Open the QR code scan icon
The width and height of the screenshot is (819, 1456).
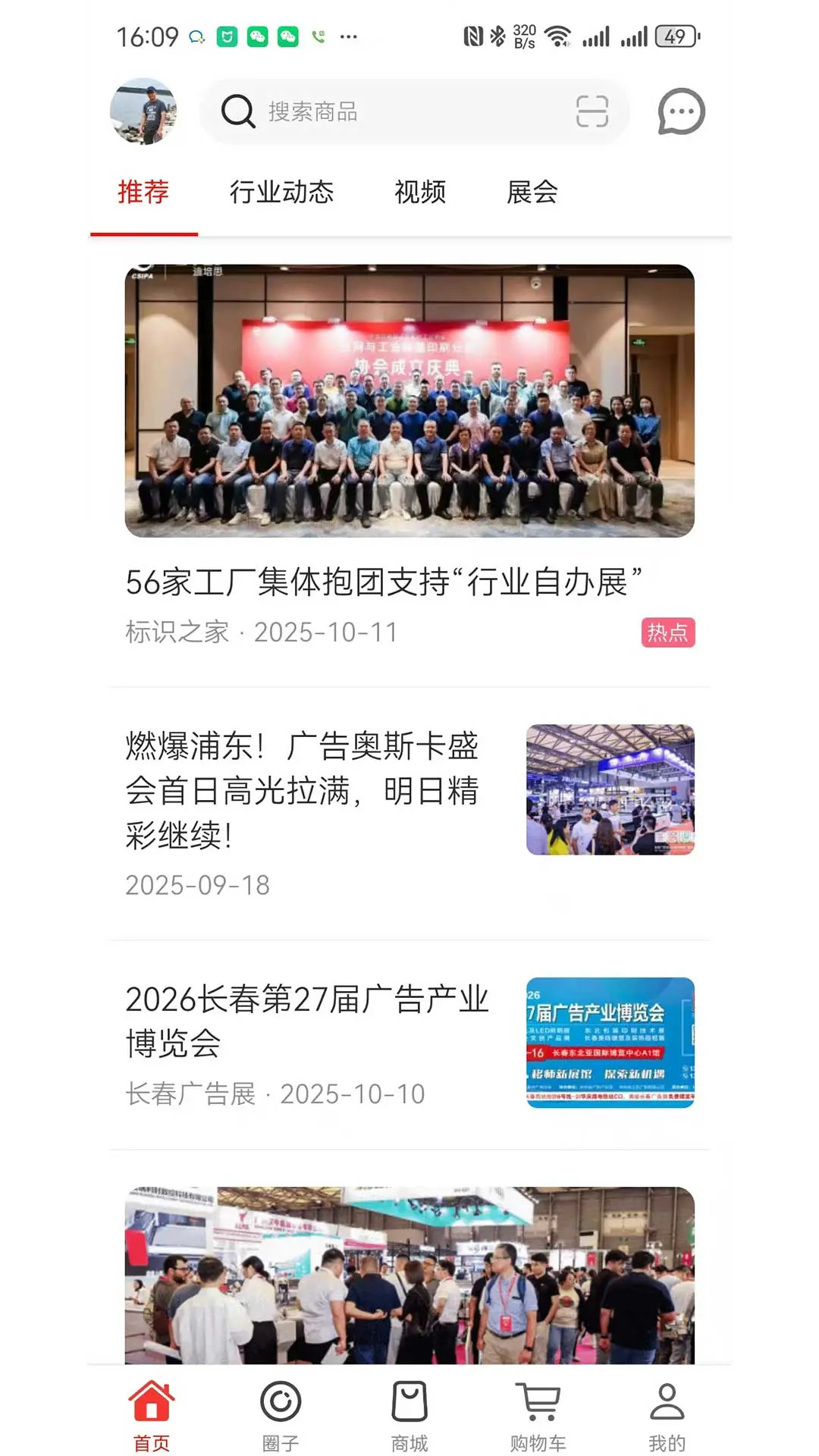[593, 111]
